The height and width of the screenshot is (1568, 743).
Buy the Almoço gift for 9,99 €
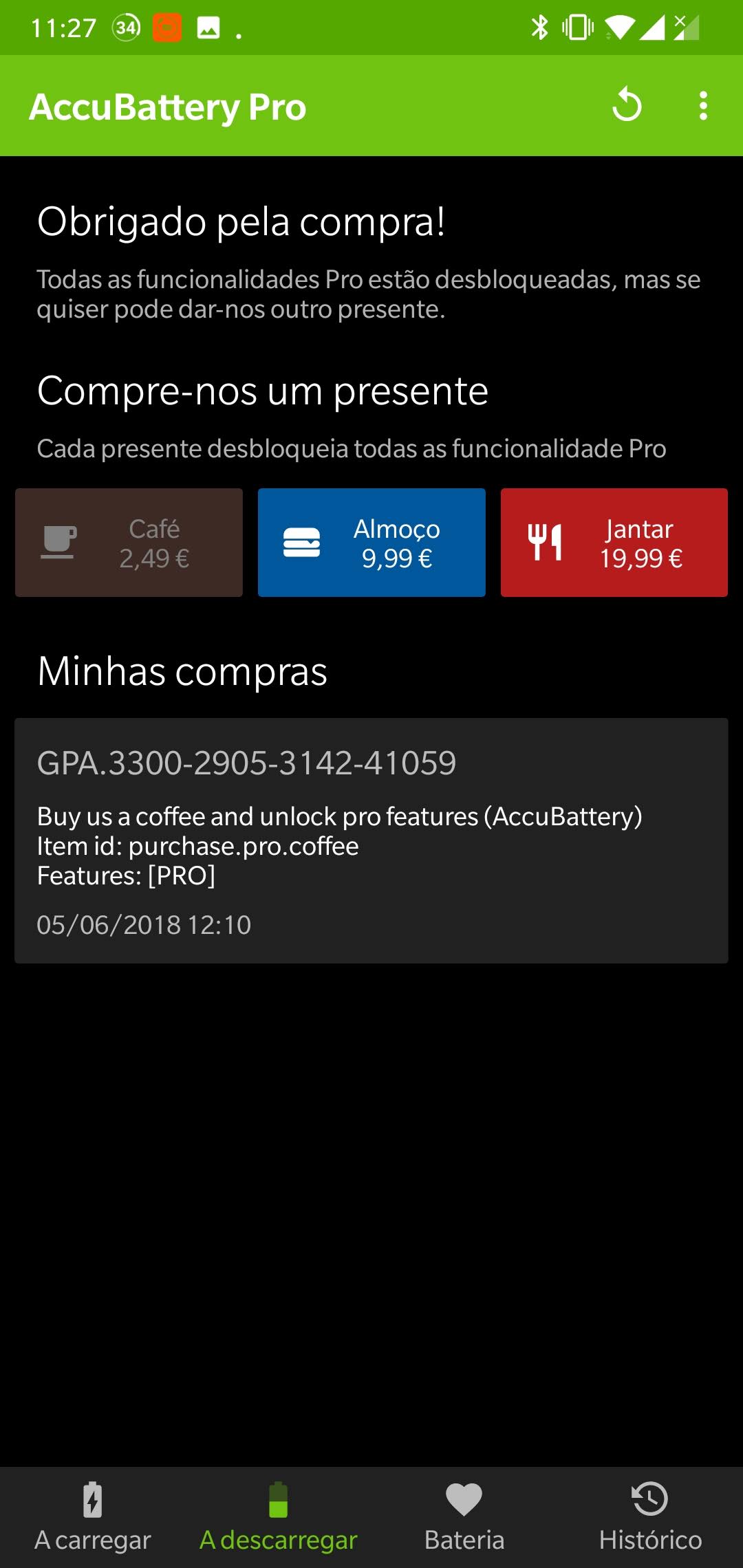click(371, 543)
